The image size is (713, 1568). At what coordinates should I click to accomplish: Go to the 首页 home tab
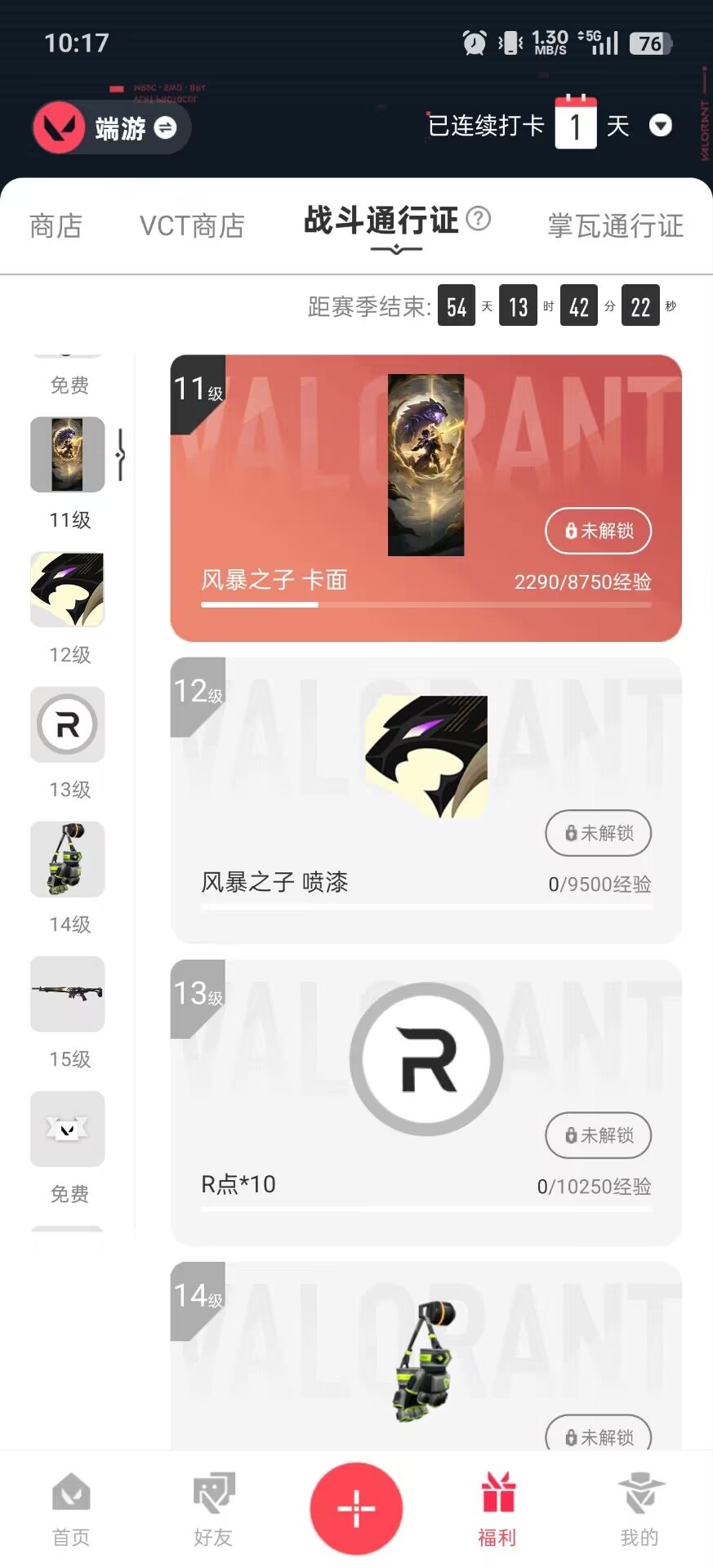[71, 1509]
